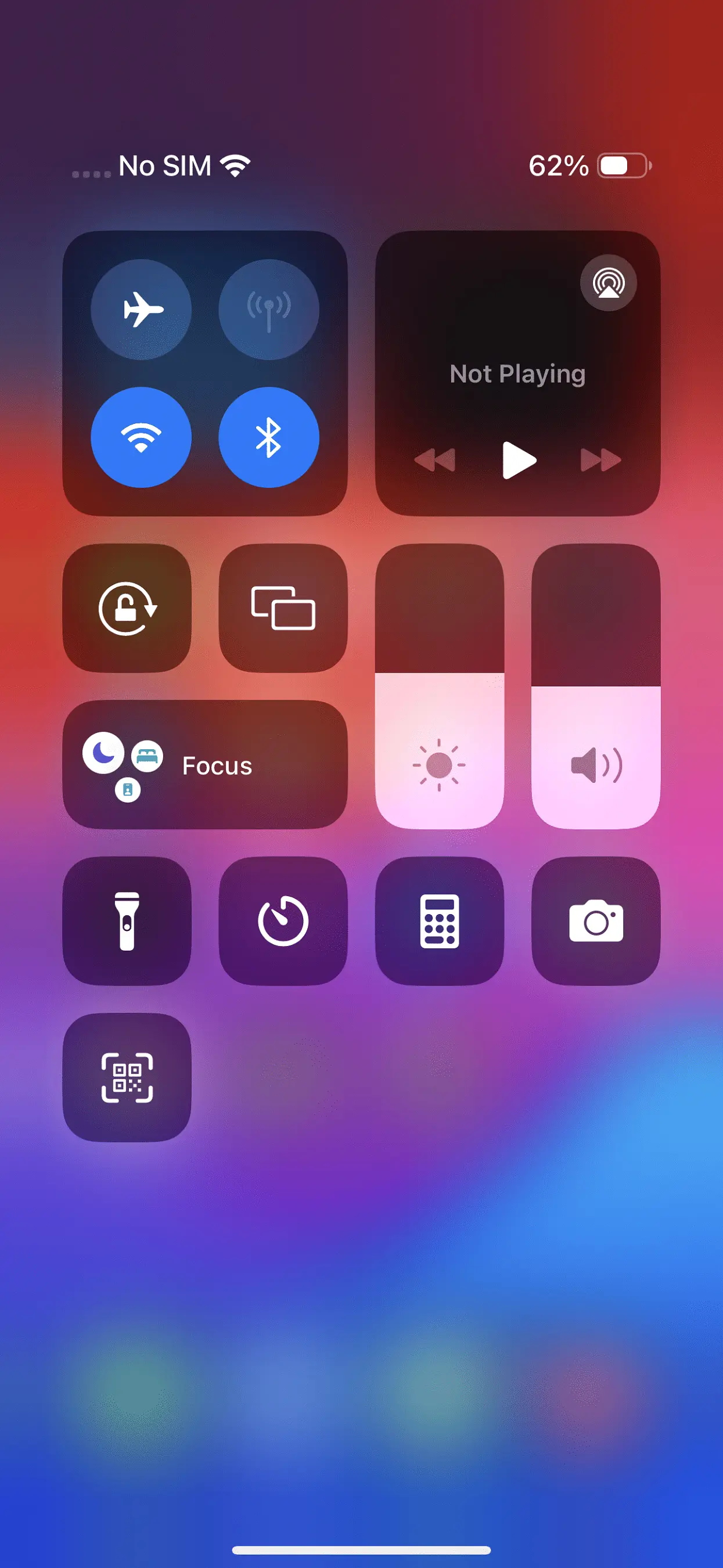
Task: Open the Timer
Action: (x=283, y=921)
